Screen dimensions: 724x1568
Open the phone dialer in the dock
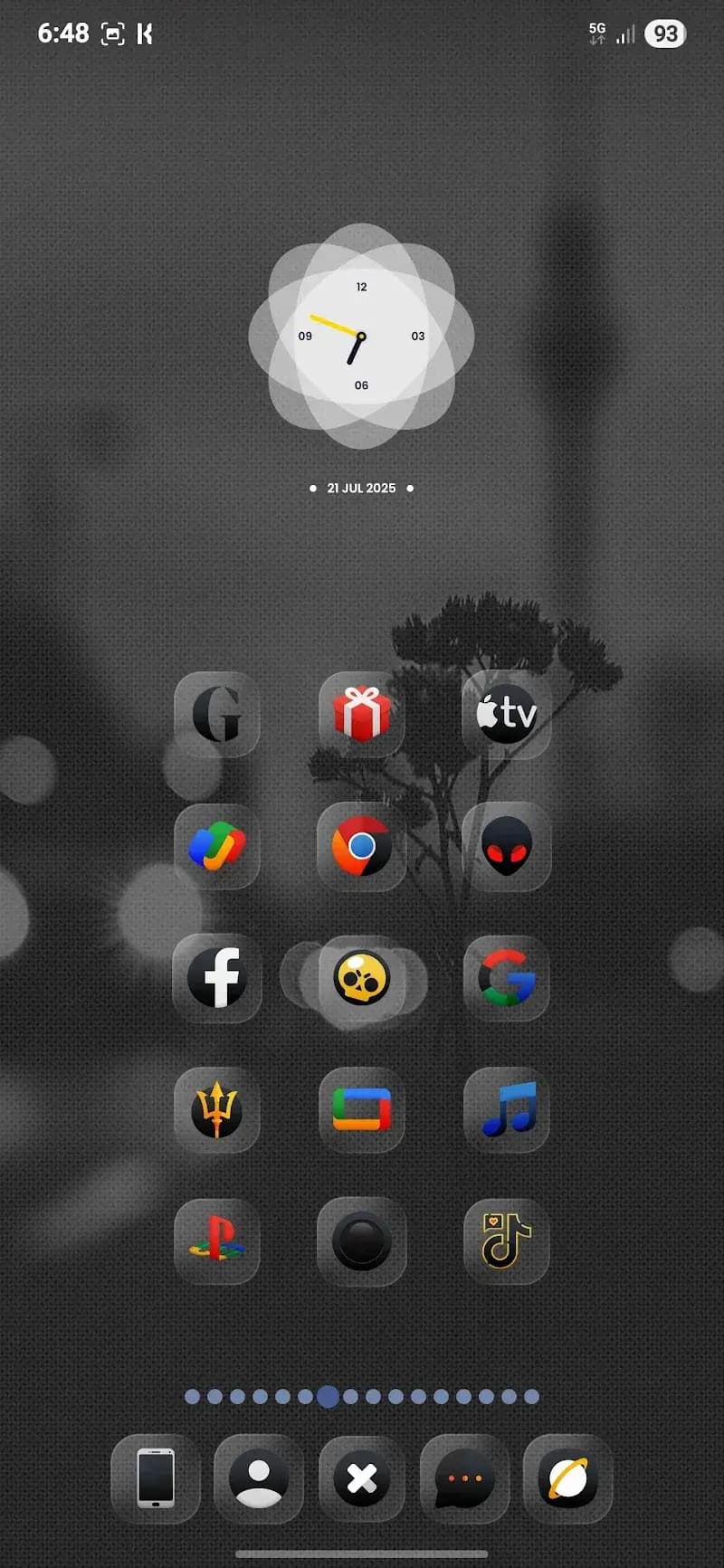tap(156, 1478)
